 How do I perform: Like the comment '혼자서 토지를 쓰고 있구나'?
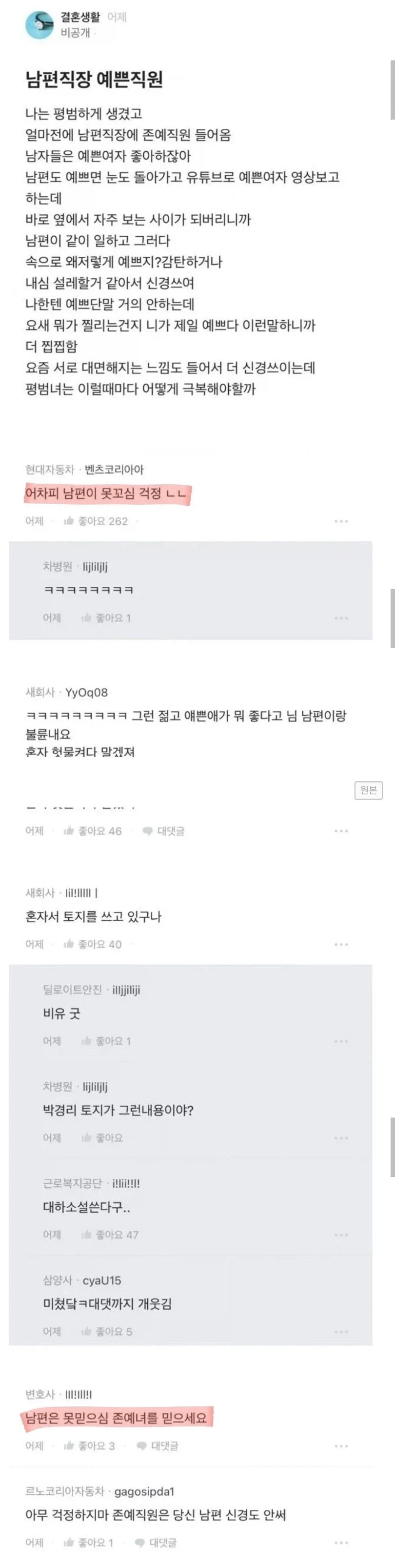pyautogui.click(x=93, y=944)
